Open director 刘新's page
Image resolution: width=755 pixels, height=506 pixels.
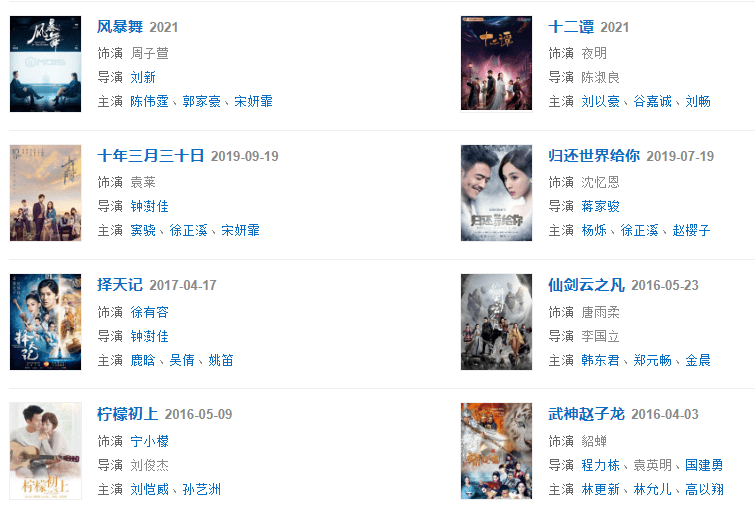click(x=142, y=77)
